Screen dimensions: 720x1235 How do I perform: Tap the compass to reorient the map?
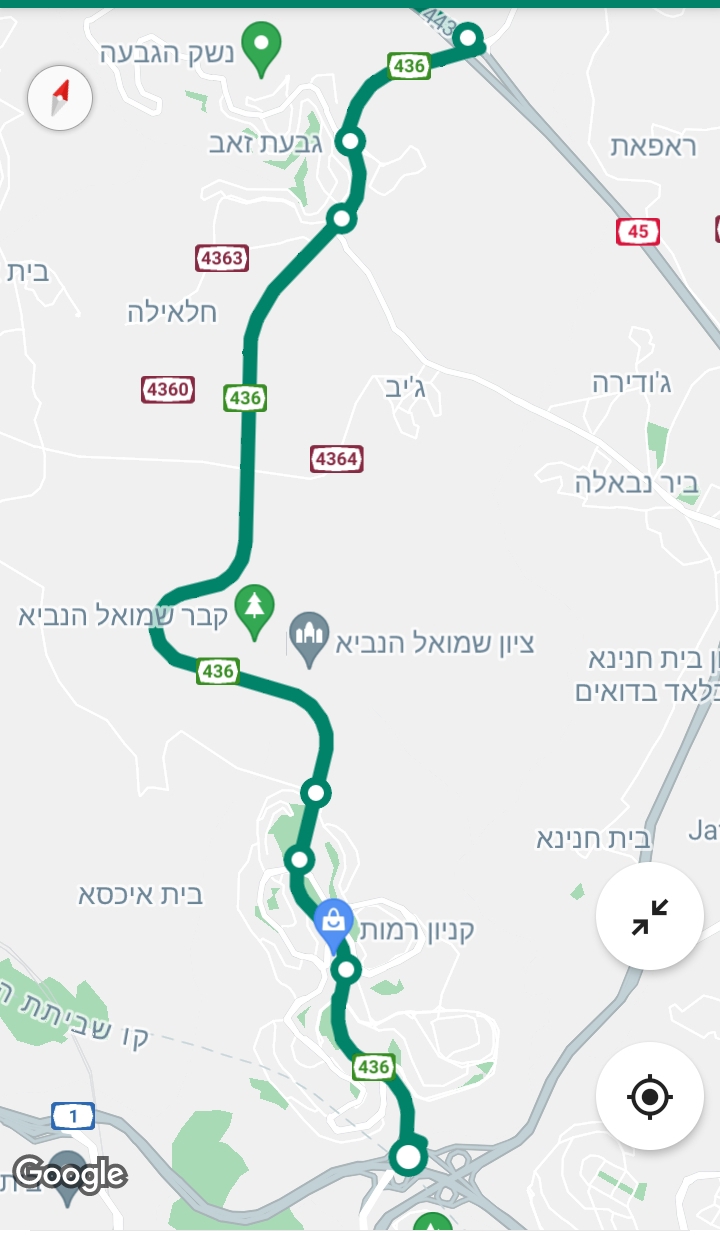(61, 99)
